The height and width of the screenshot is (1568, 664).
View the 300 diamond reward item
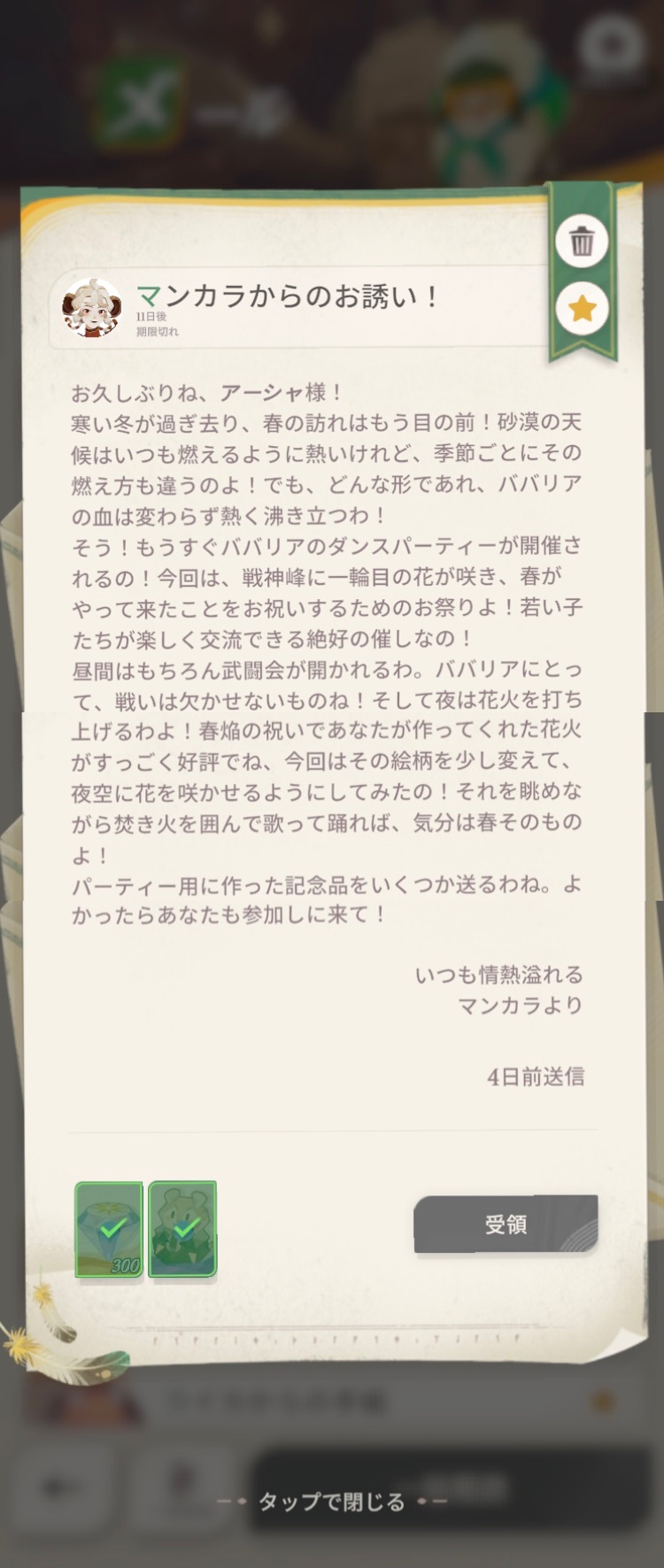(110, 1229)
